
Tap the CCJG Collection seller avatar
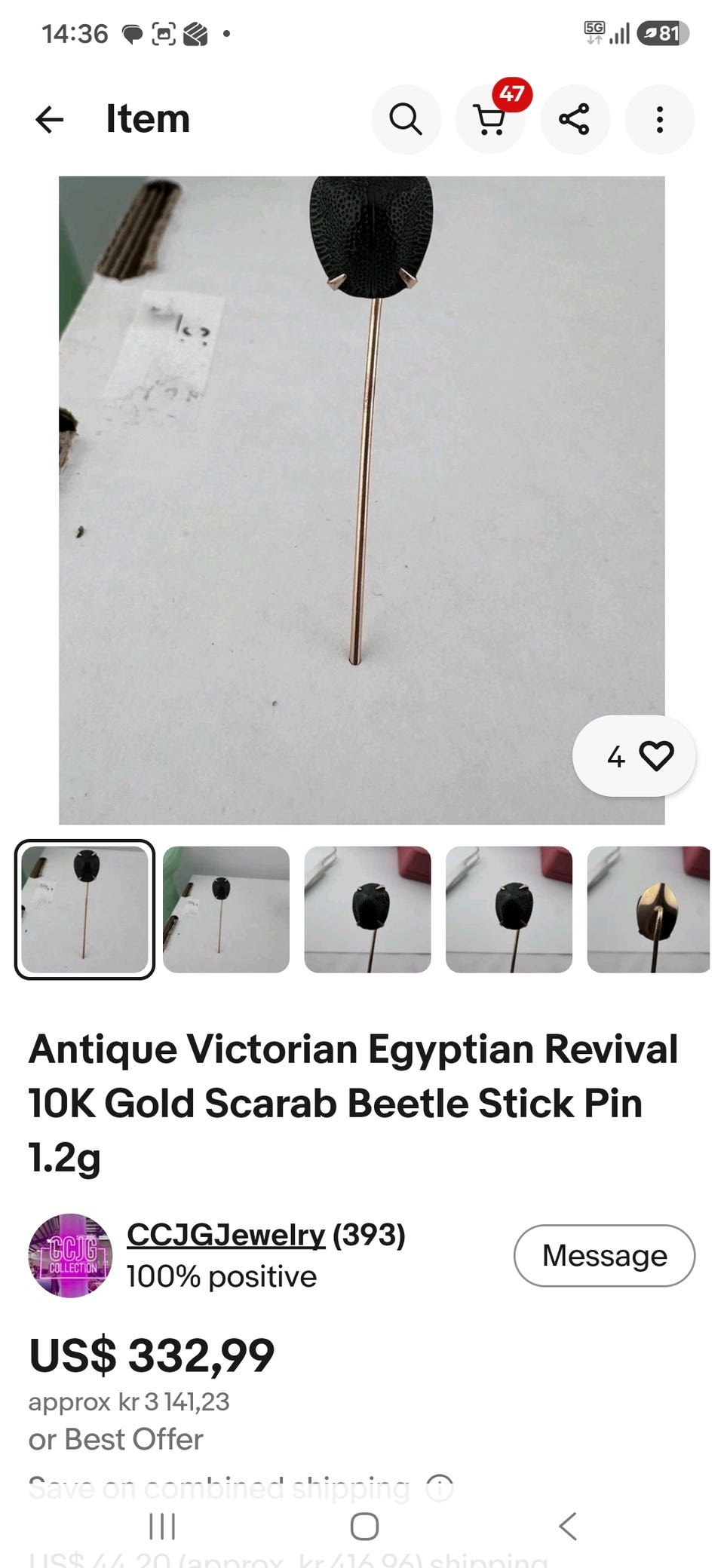pyautogui.click(x=70, y=1255)
